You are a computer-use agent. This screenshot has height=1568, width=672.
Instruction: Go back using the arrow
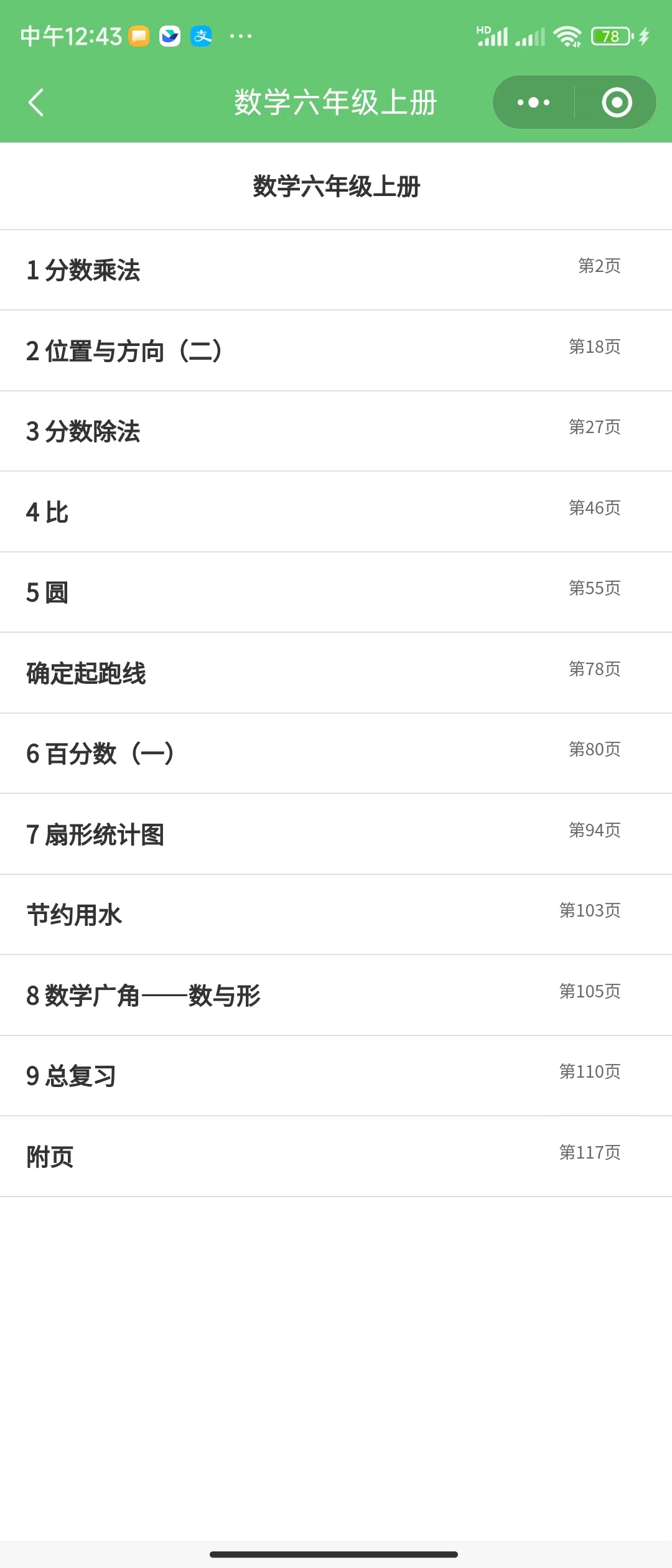click(36, 103)
